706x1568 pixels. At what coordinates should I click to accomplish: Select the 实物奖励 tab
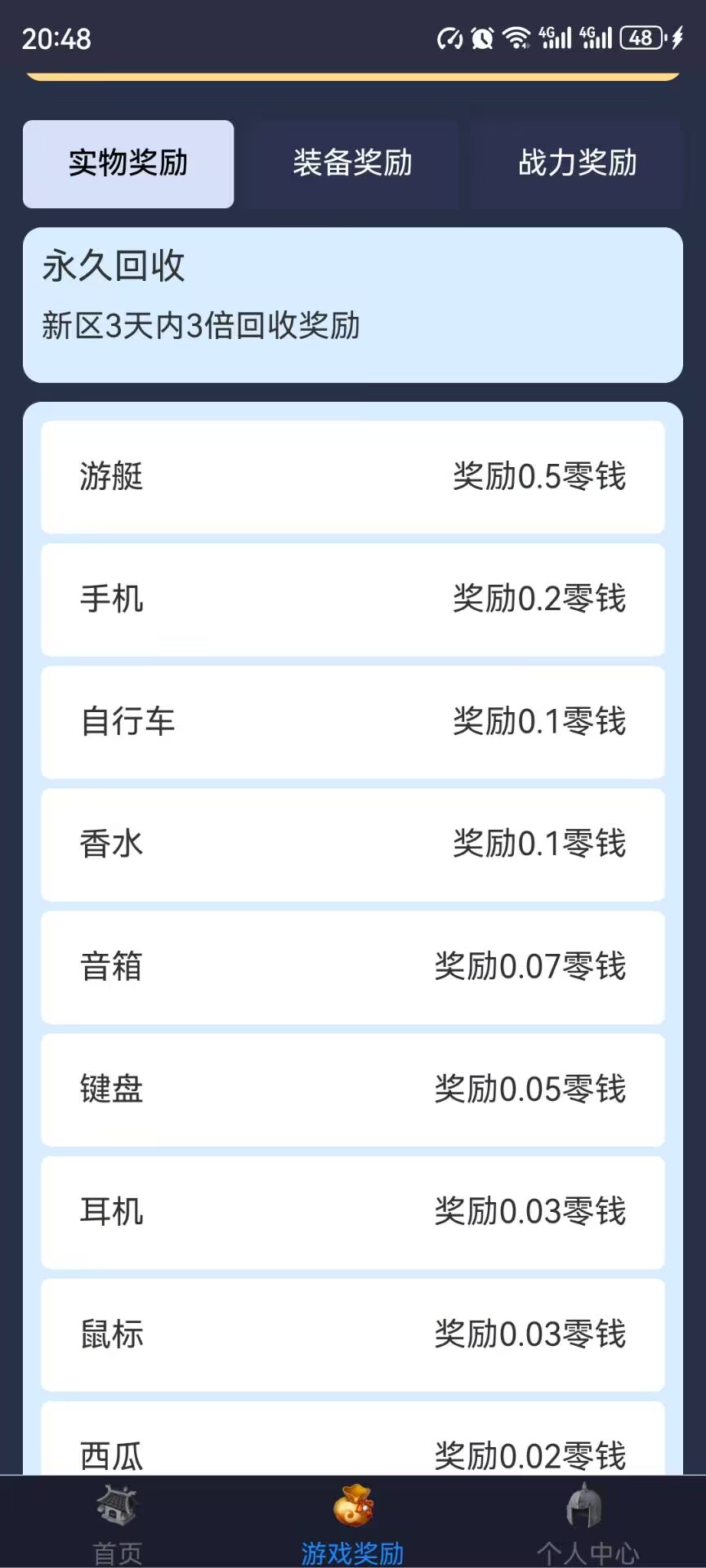pyautogui.click(x=128, y=163)
